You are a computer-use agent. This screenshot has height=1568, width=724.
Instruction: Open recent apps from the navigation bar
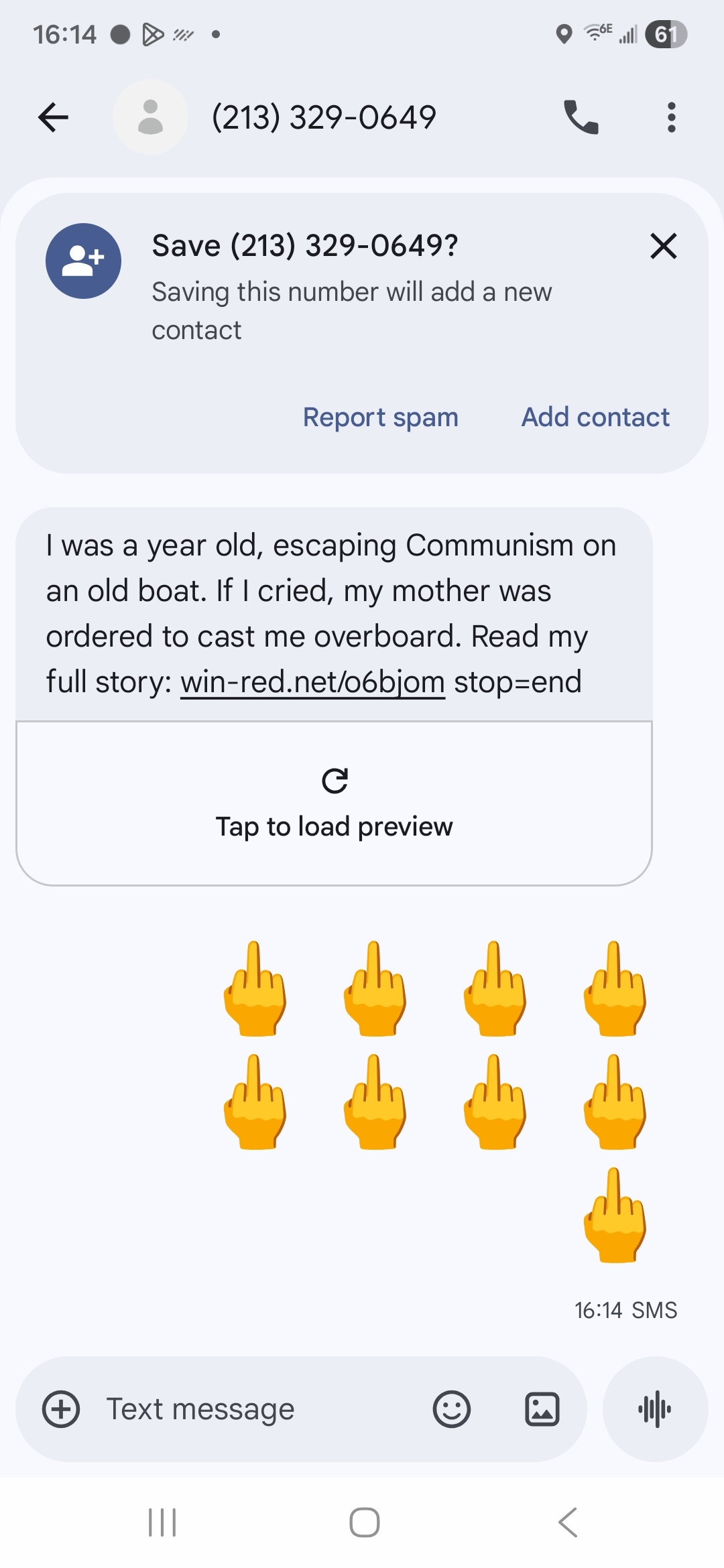(x=162, y=1522)
